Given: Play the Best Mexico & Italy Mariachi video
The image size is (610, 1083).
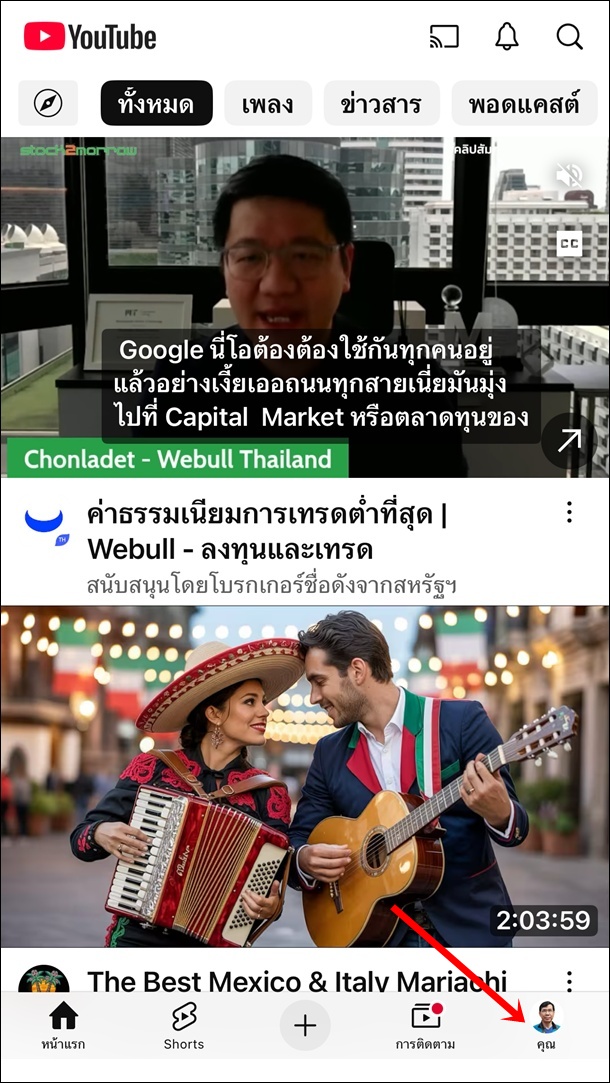Looking at the screenshot, I should pos(304,776).
